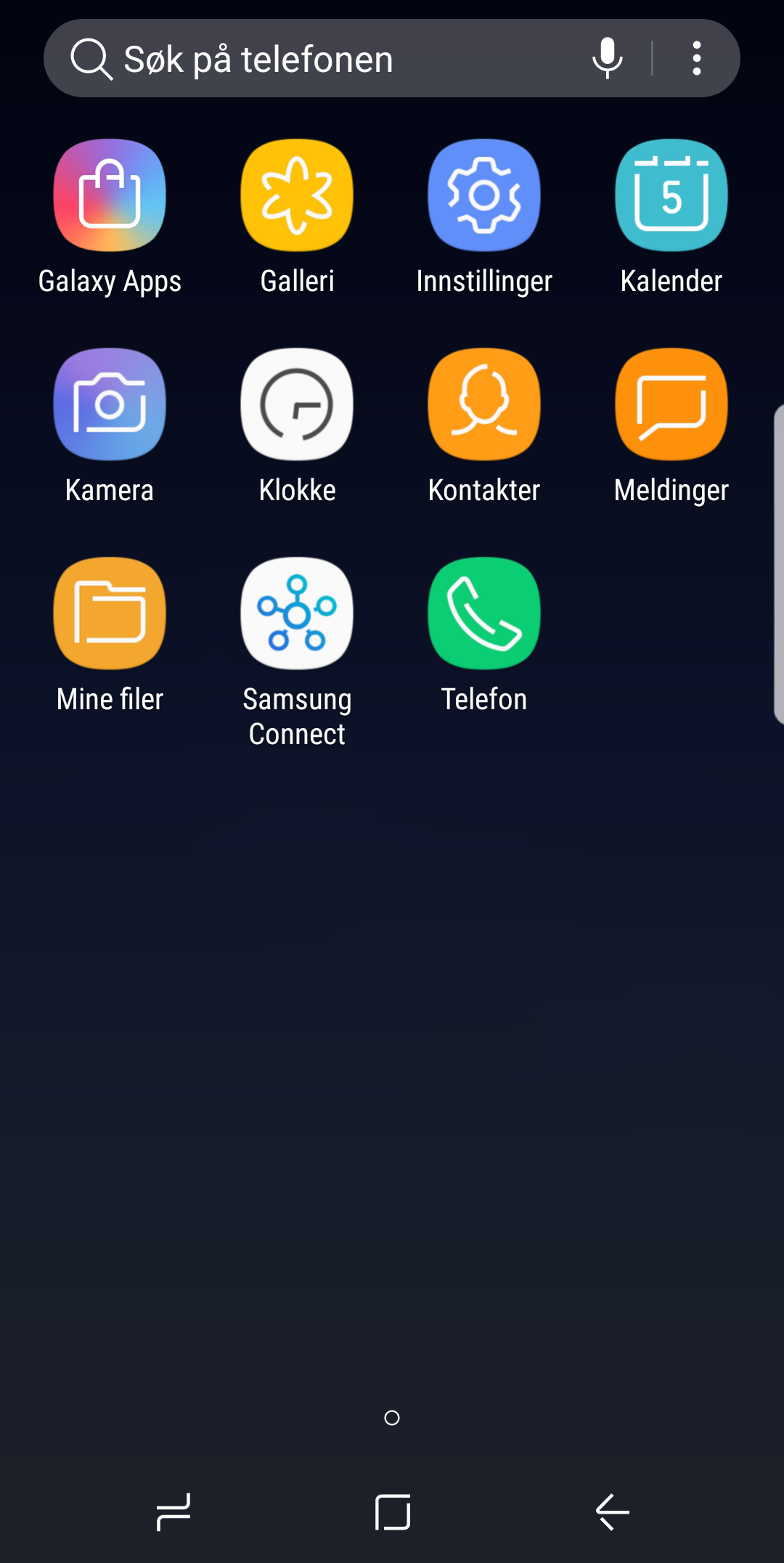Go back using the navigation arrow
784x1563 pixels.
tap(612, 1512)
